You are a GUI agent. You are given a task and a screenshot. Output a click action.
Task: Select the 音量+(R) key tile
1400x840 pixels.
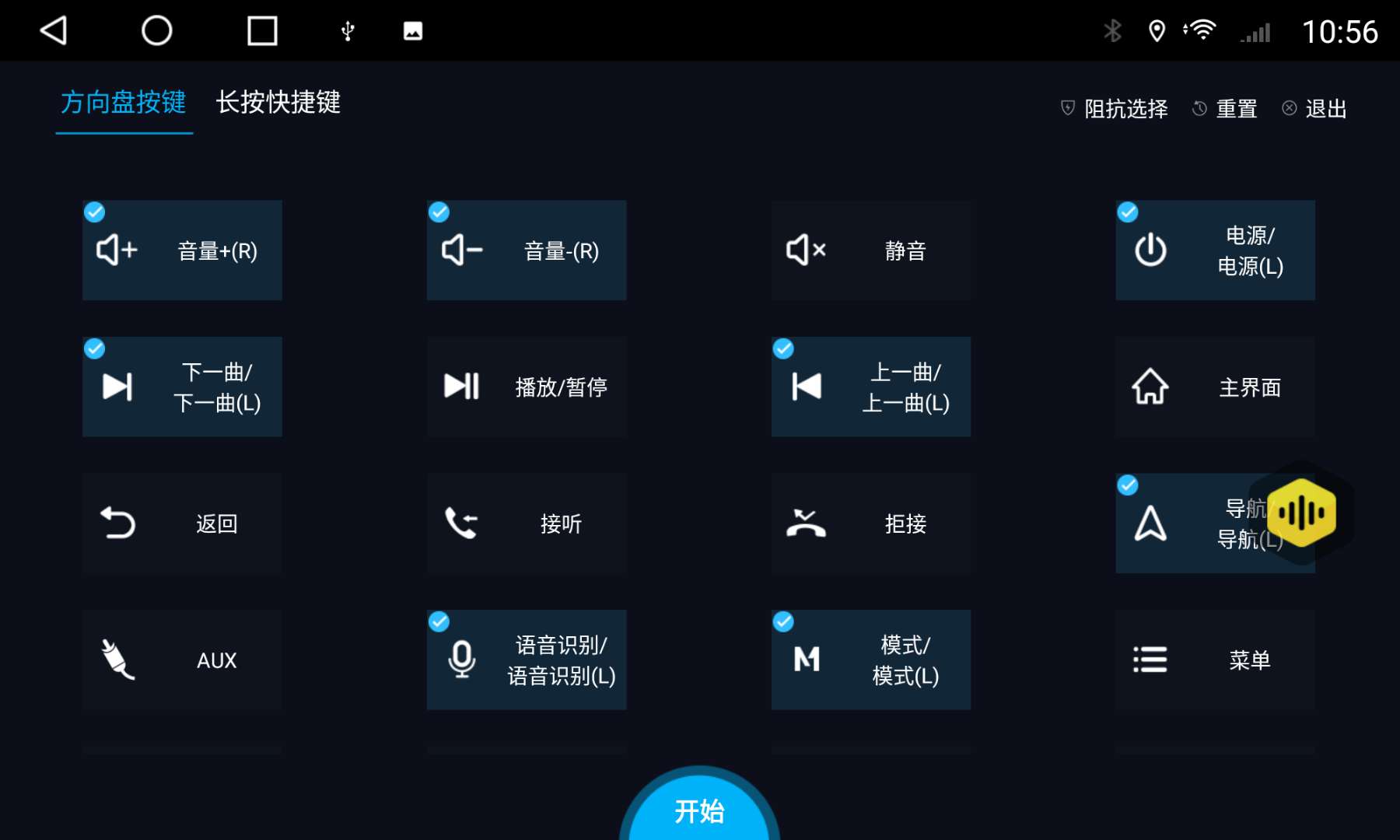pos(182,250)
